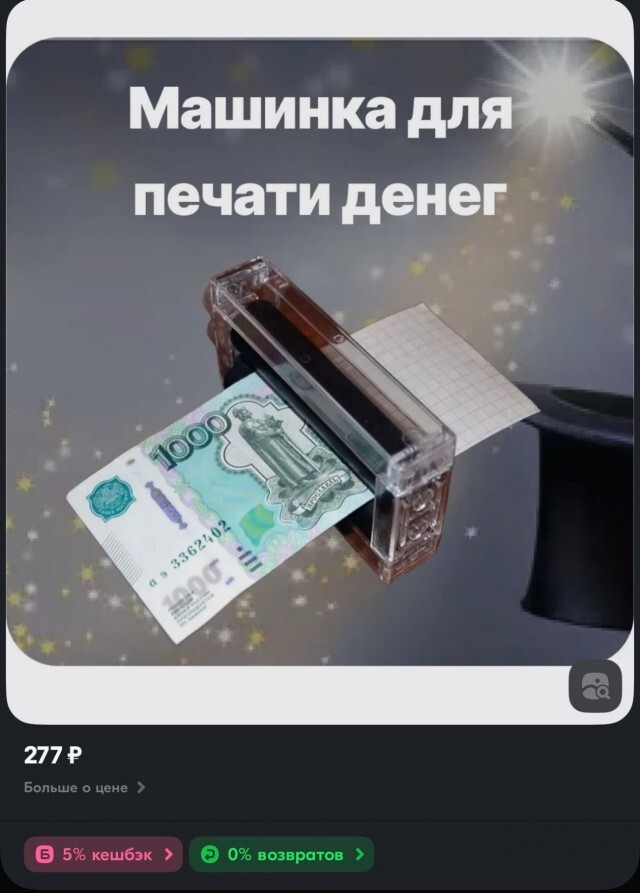Tap the "5% кешбэк" chip
The image size is (640, 893).
[103, 854]
